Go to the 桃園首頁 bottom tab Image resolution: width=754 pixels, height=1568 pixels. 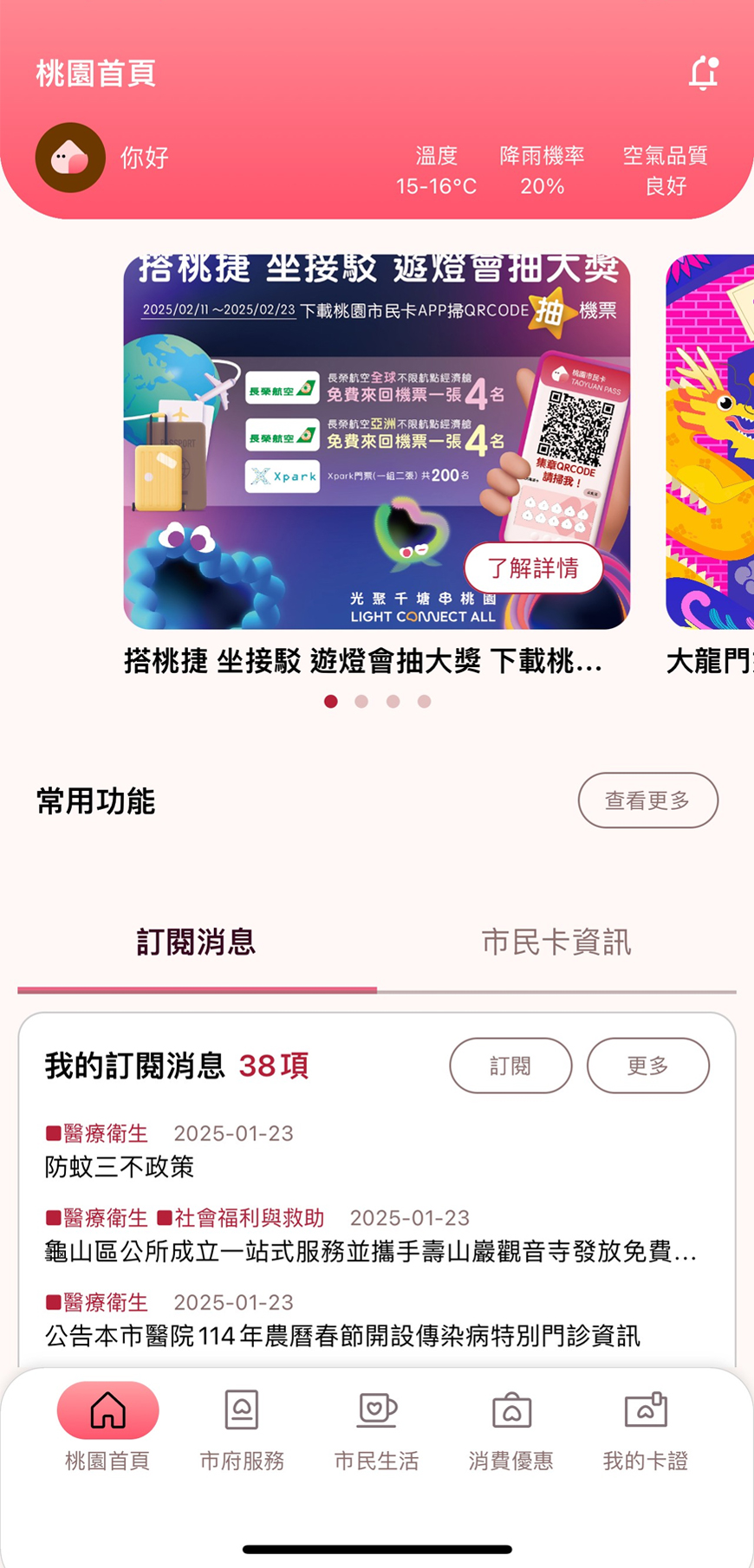pos(107,1429)
